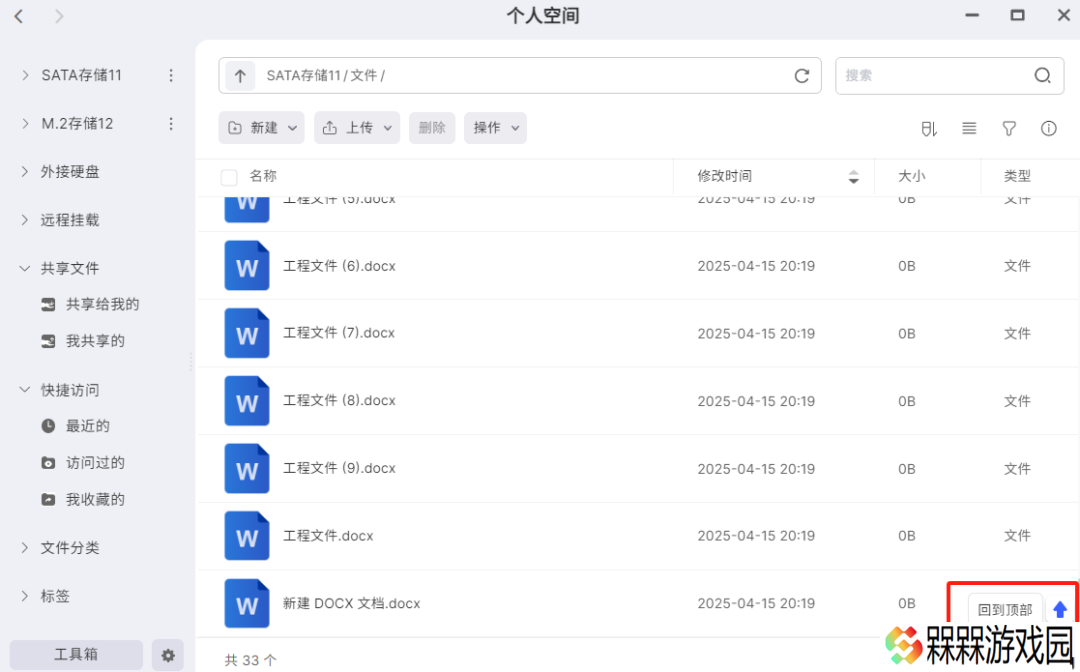Show folder info details
Viewport: 1080px width, 672px height.
(1048, 128)
